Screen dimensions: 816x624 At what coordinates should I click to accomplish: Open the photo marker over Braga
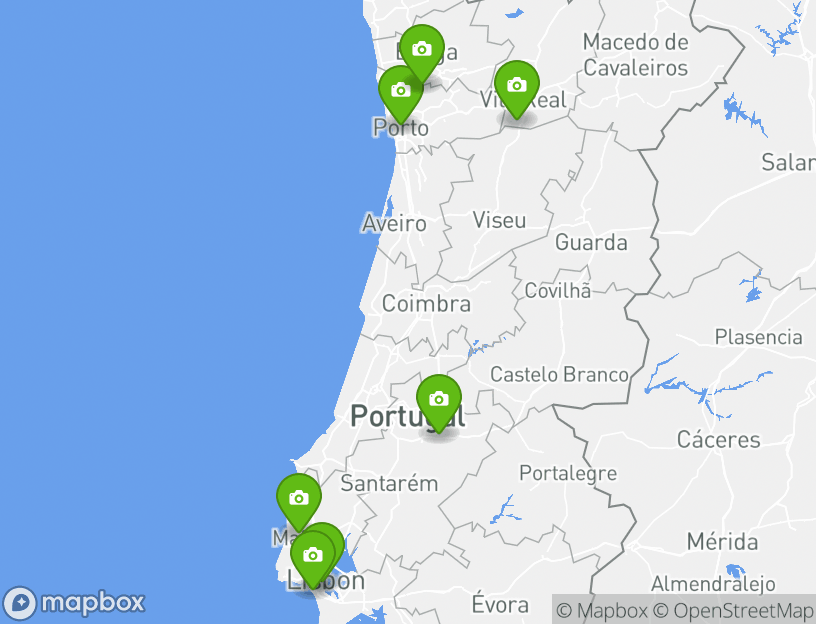pos(422,49)
